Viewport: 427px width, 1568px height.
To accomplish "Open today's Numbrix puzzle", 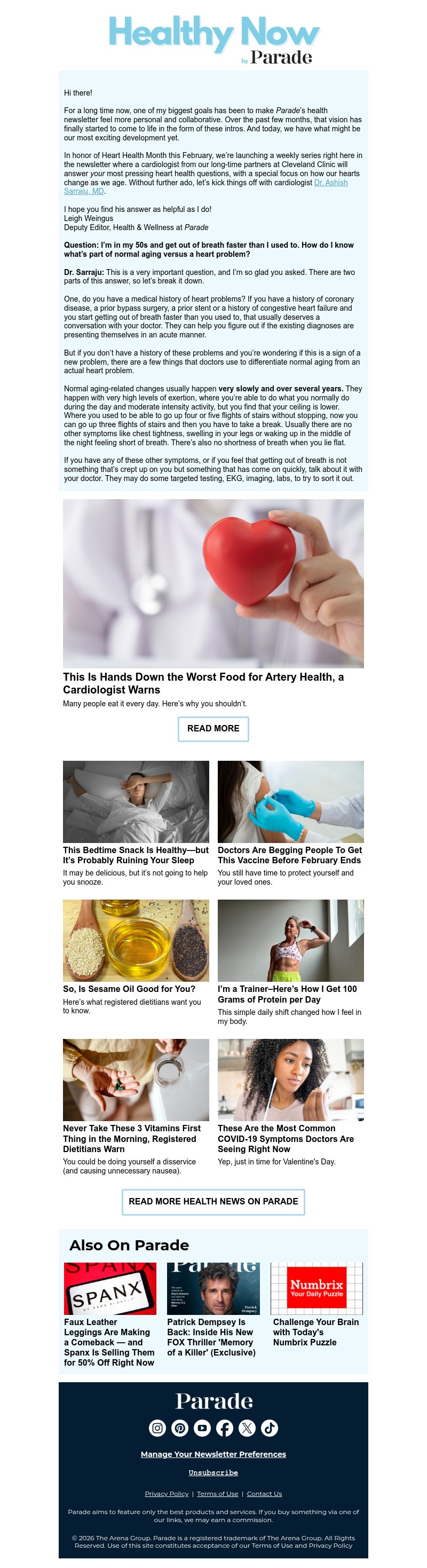I will click(315, 1332).
